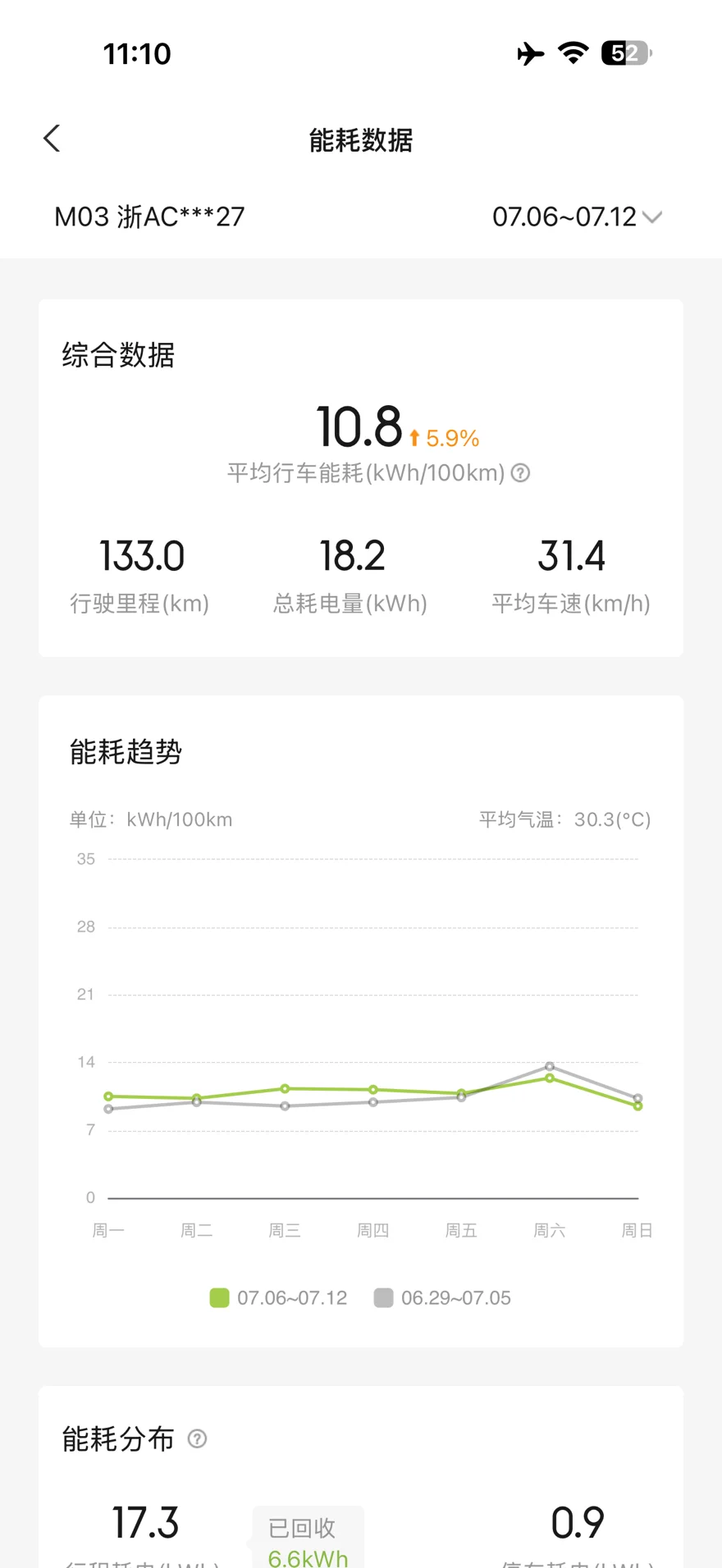
Task: Open the 07.06~07.12 date range dropdown
Action: click(577, 217)
